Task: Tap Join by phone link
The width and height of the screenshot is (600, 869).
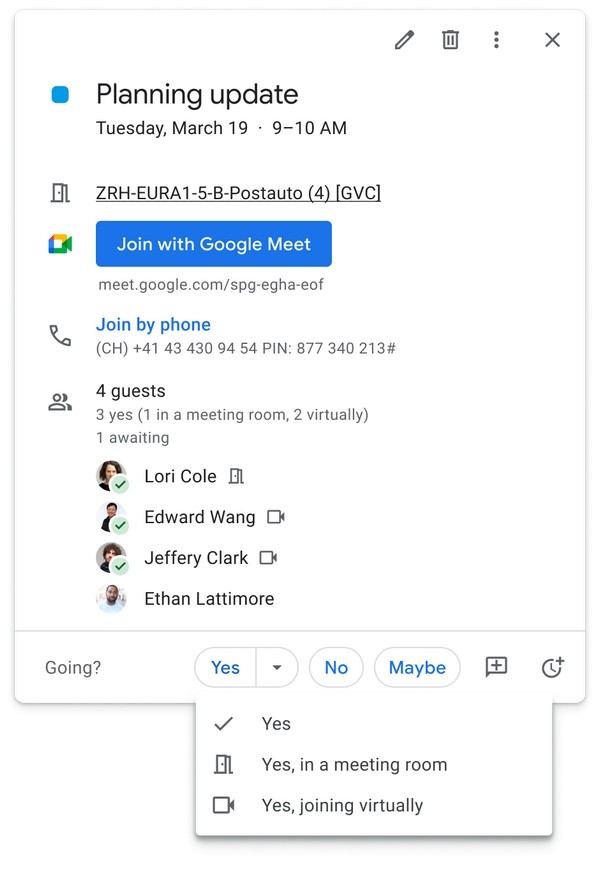Action: point(153,324)
